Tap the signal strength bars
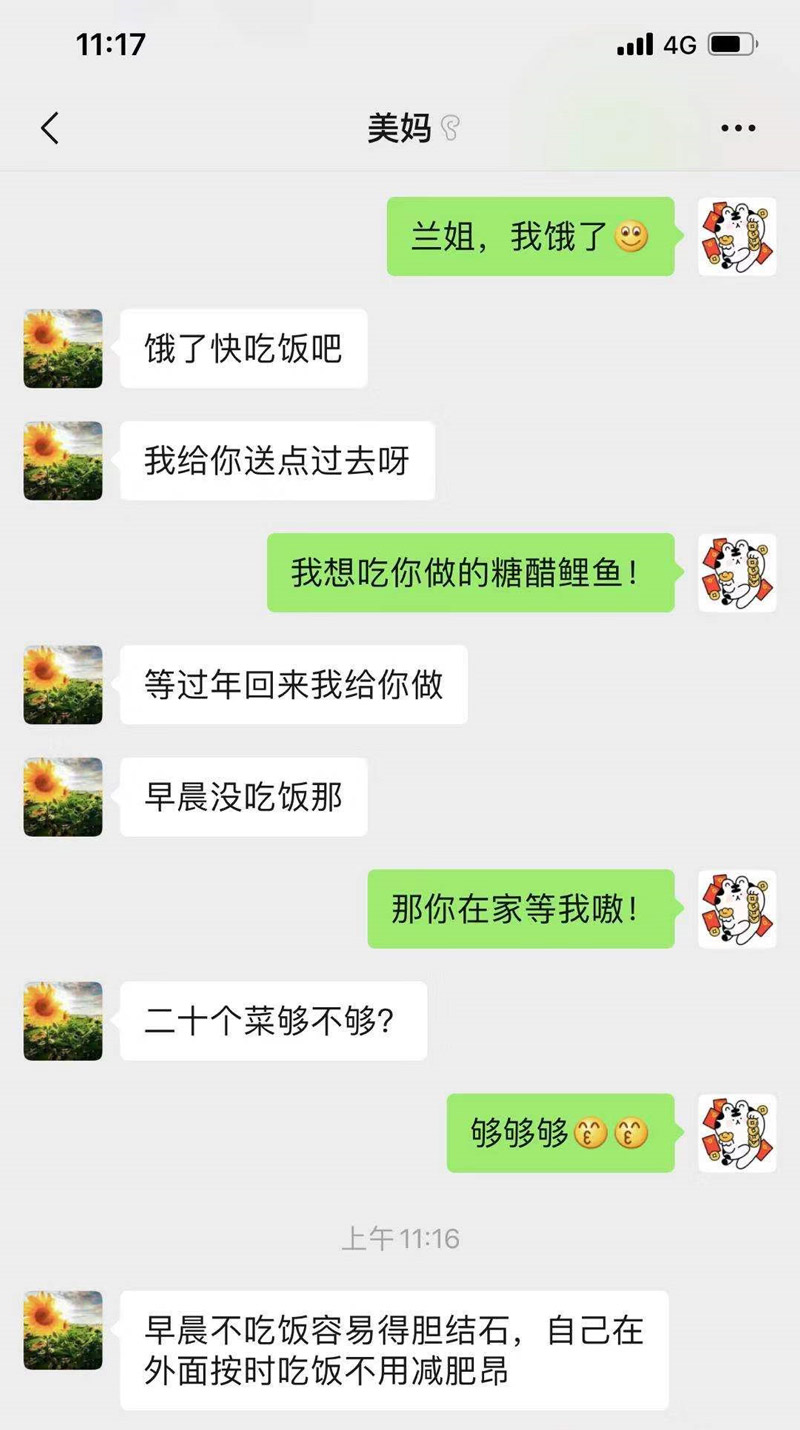This screenshot has height=1430, width=800. click(634, 43)
